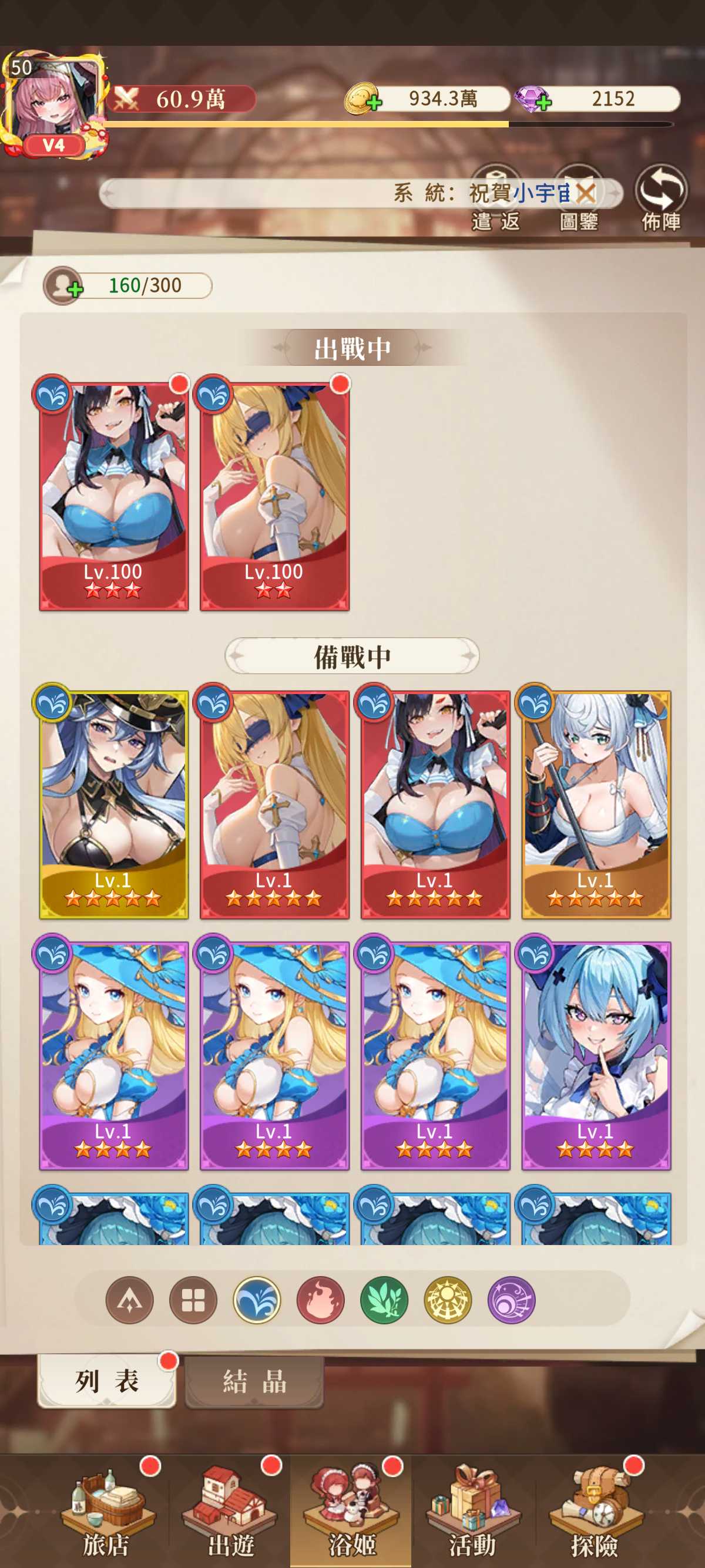Switch to the 結晶 tab
705x1568 pixels.
(254, 1381)
